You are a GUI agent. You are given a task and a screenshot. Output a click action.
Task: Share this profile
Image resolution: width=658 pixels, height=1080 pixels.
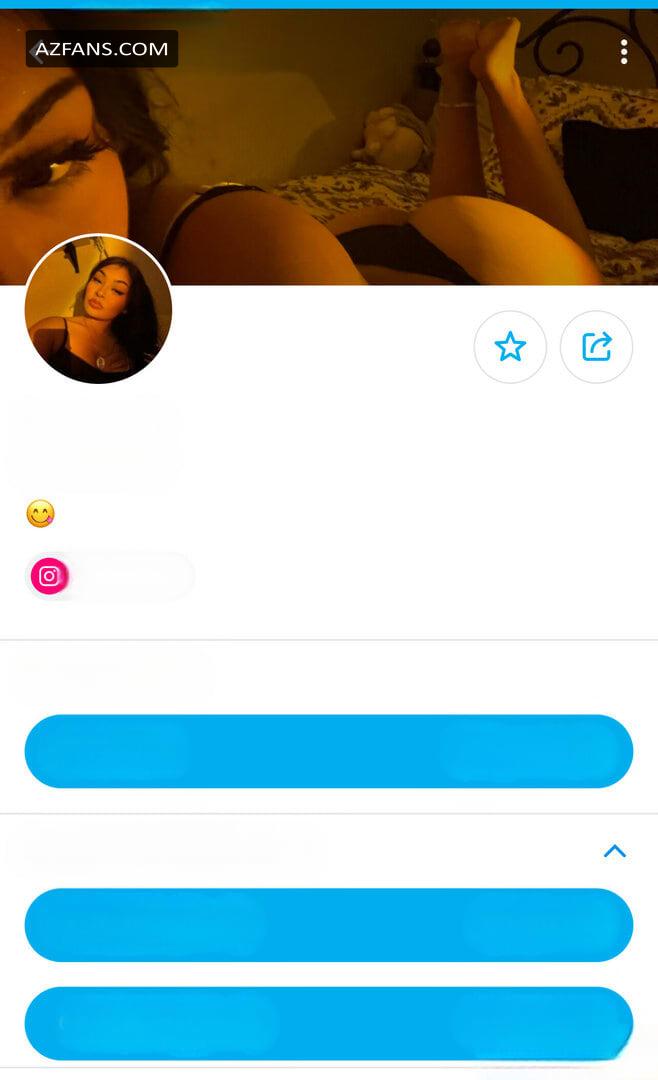596,346
